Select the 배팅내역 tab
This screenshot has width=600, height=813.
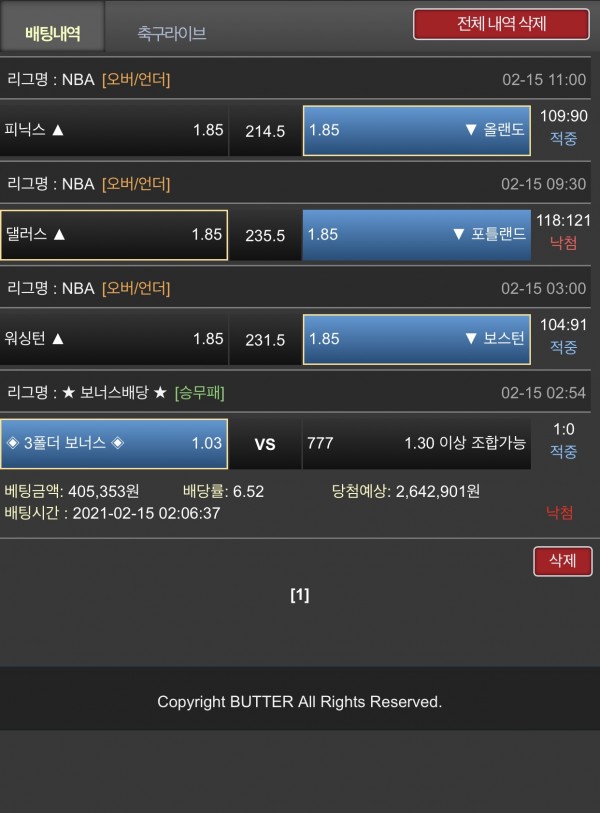pos(52,33)
